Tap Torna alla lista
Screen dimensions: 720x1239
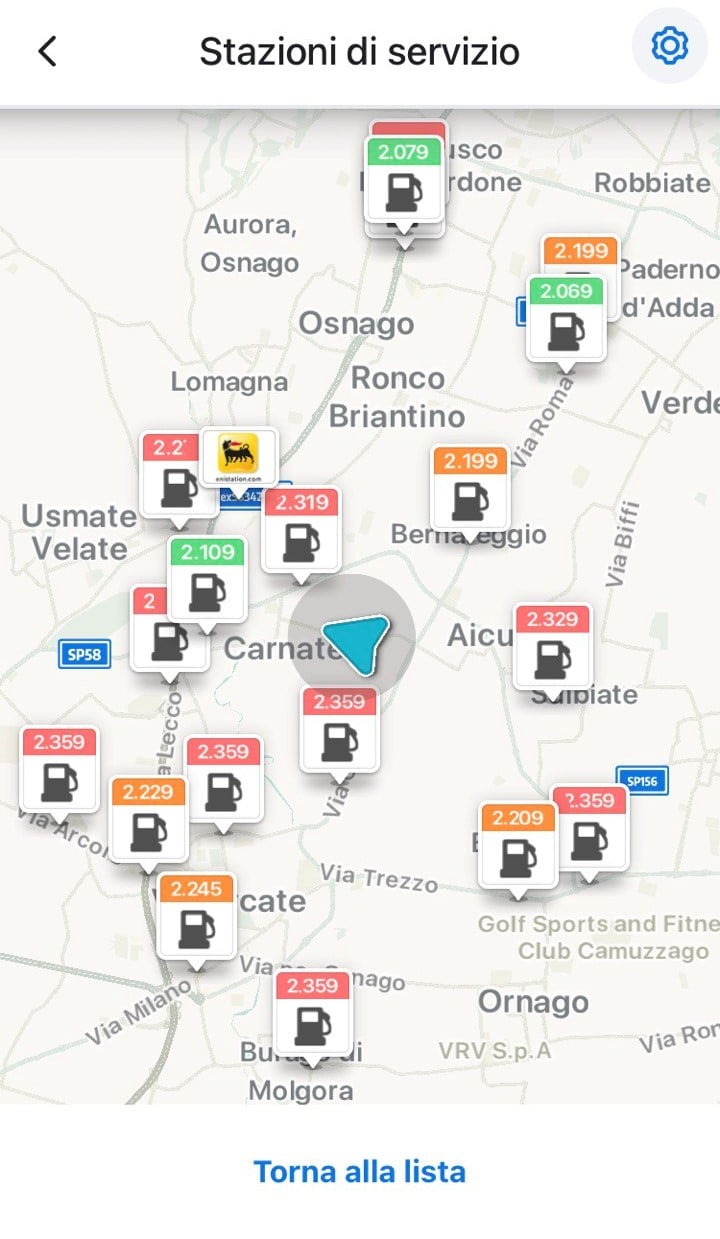click(x=359, y=1171)
